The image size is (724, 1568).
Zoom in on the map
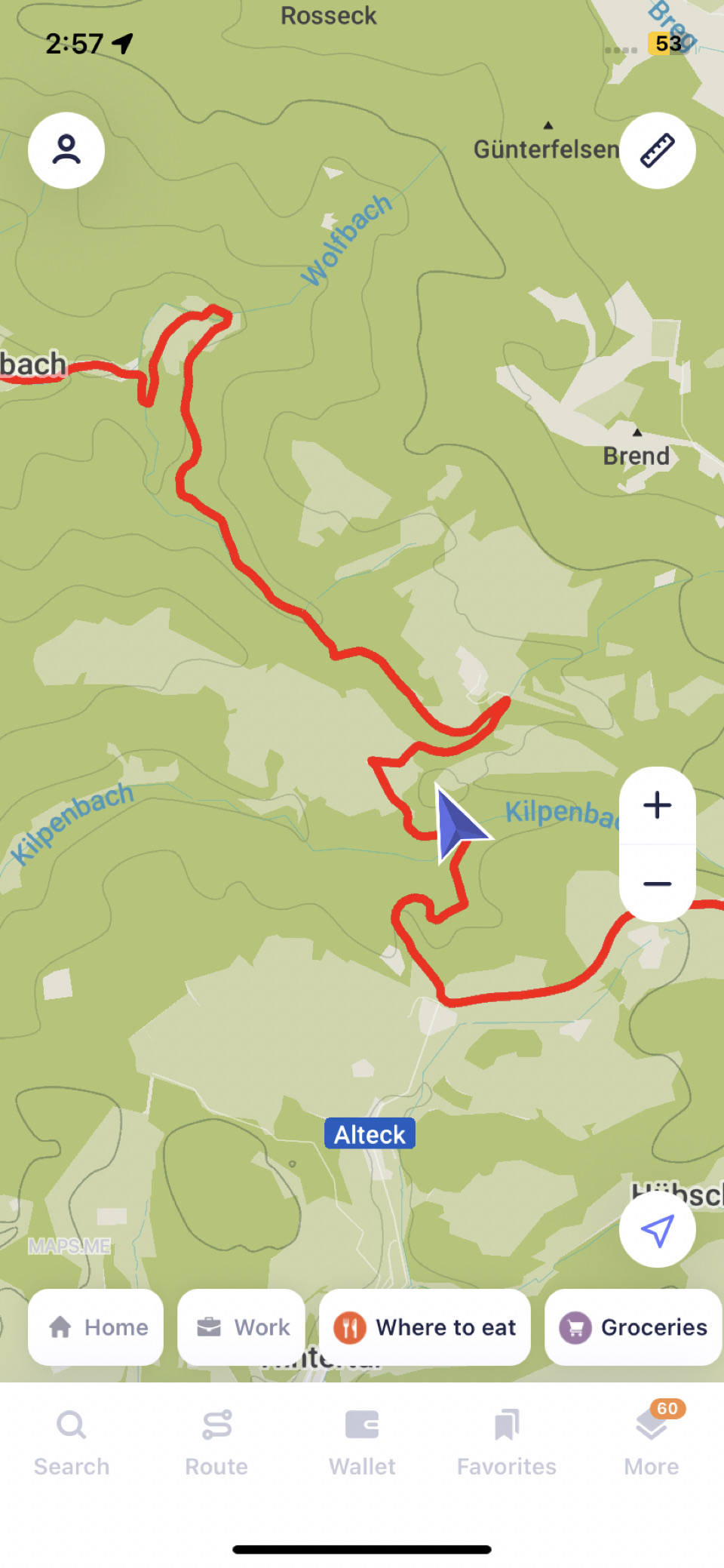(657, 805)
